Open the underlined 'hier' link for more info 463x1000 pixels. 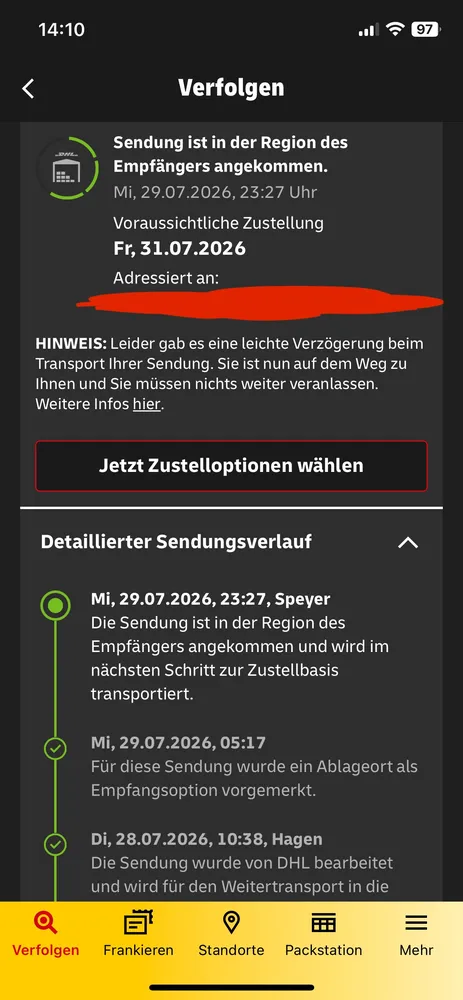click(146, 404)
